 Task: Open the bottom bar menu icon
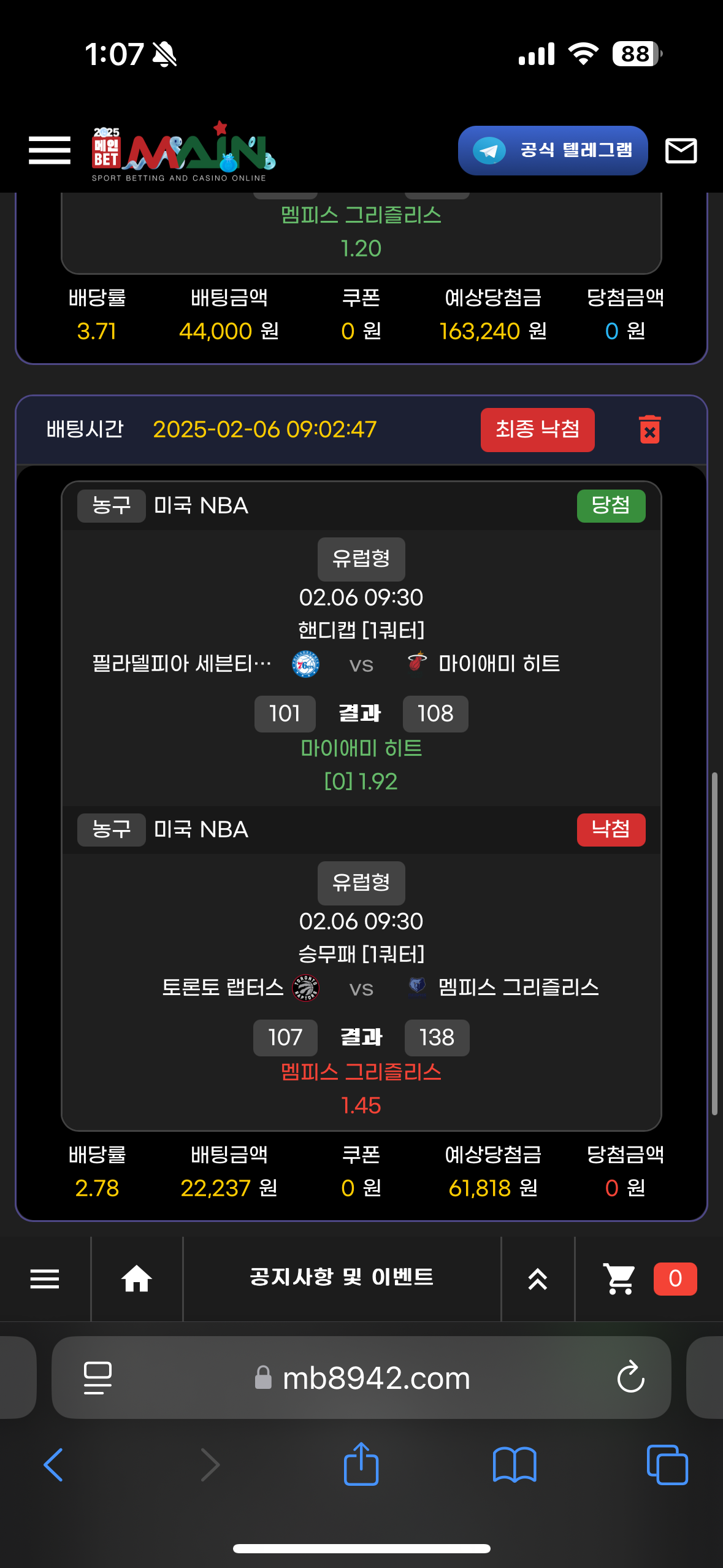[x=45, y=1279]
